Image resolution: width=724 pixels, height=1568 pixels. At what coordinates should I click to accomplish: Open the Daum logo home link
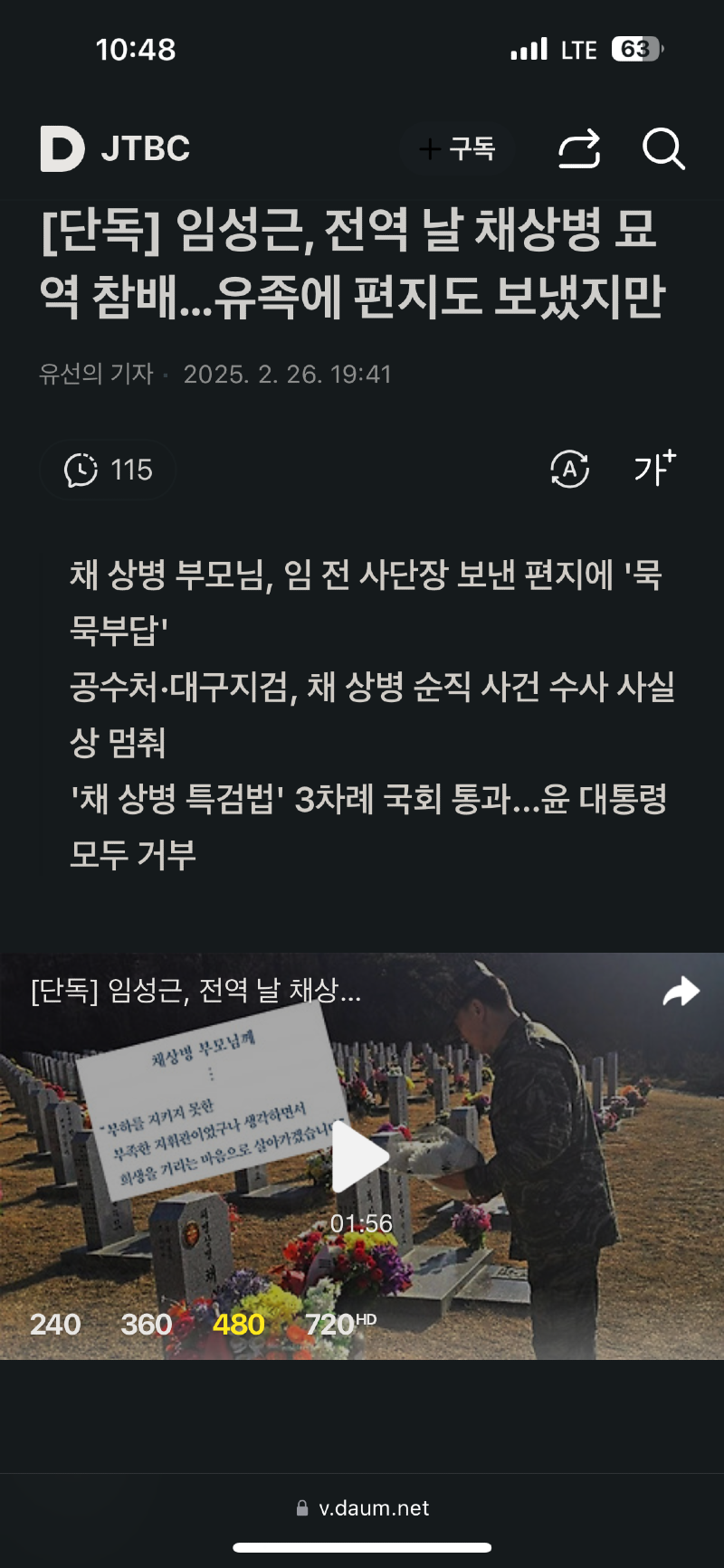pos(62,149)
